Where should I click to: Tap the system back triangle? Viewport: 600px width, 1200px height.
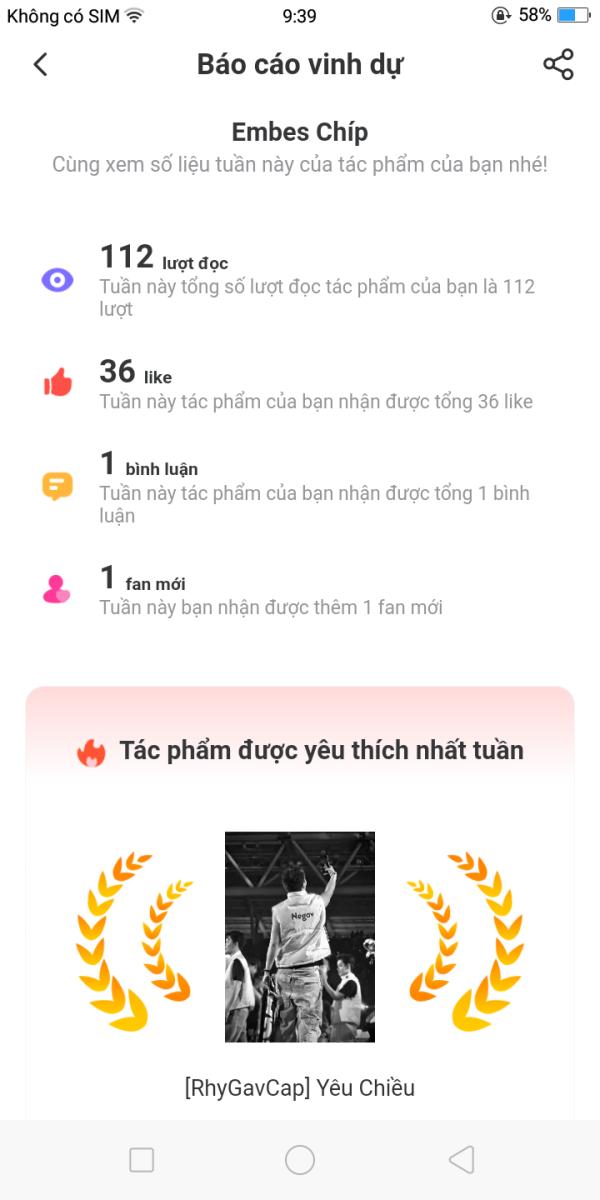point(461,1160)
